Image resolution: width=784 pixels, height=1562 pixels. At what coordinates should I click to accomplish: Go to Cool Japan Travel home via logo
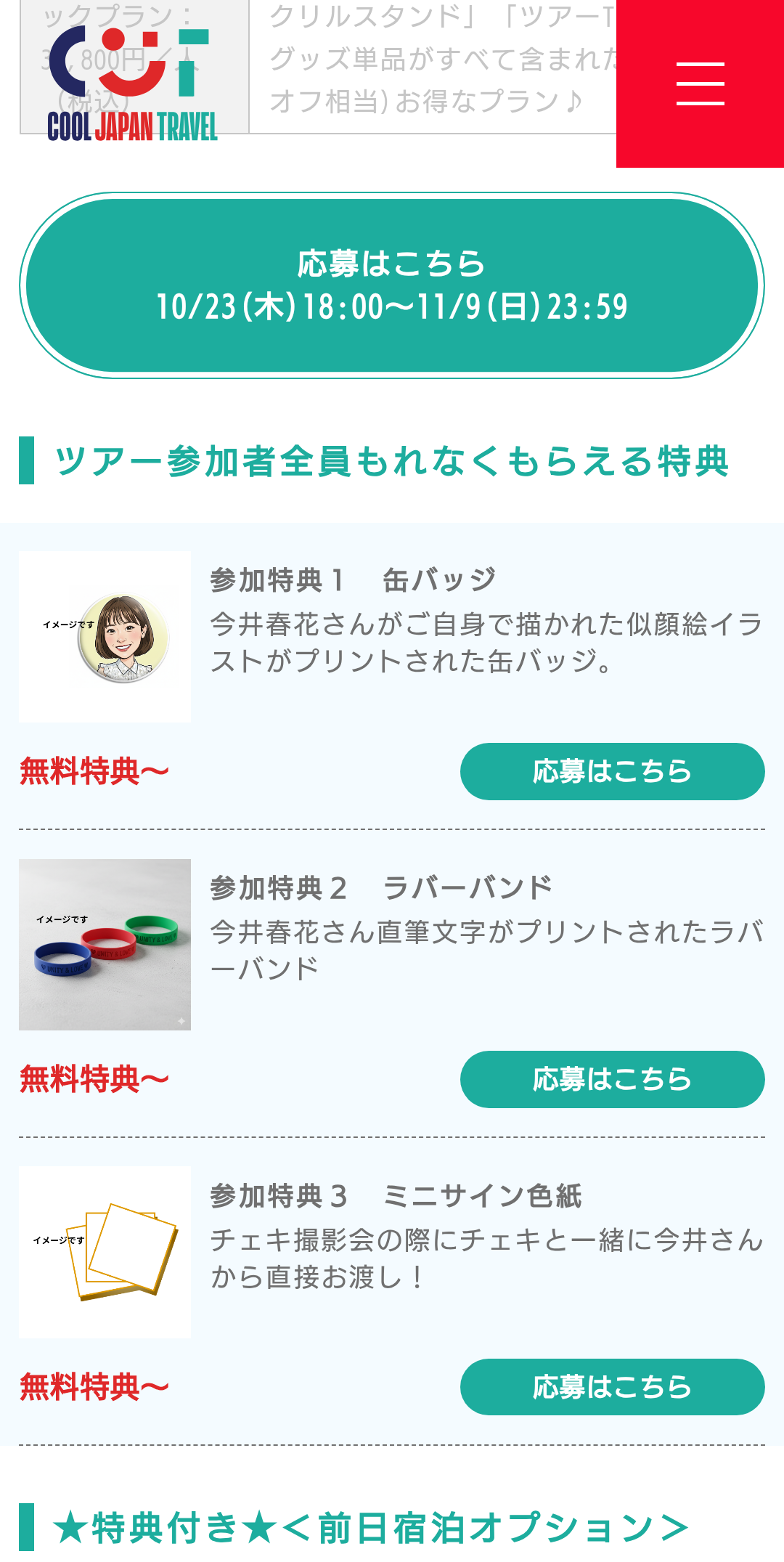click(132, 84)
